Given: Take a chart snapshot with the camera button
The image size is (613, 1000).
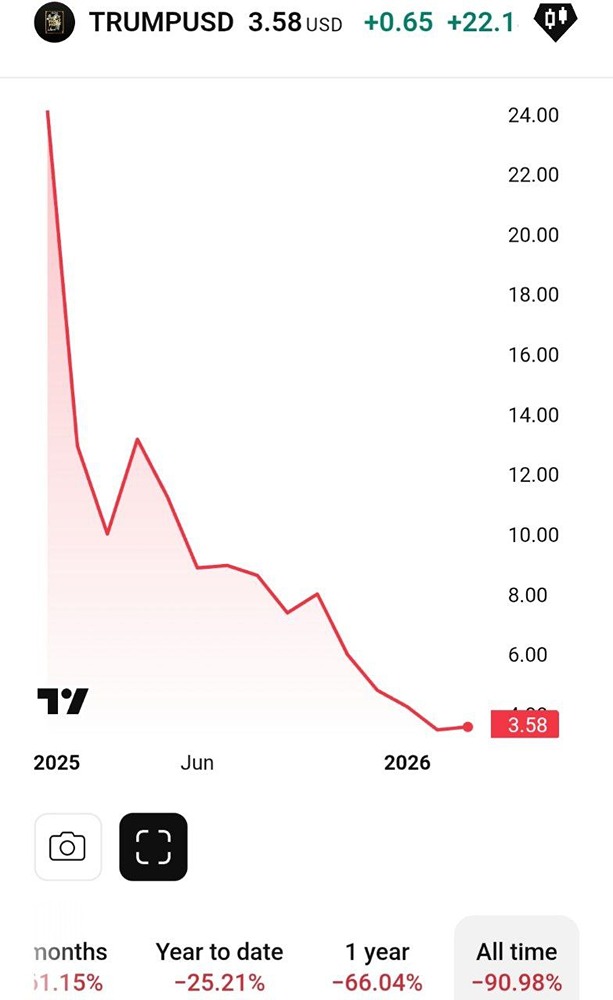Looking at the screenshot, I should click(68, 847).
